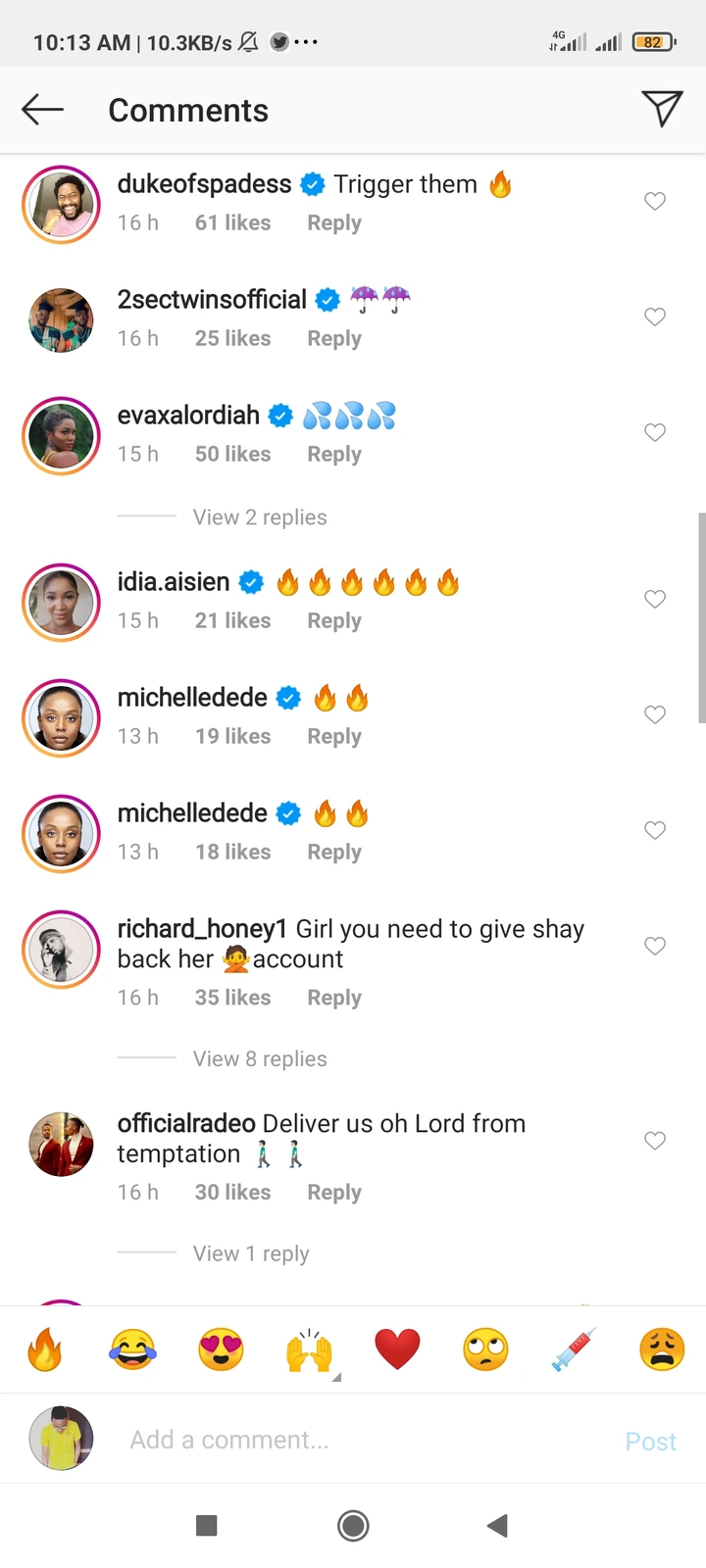Like dukeofspadess's comment
The height and width of the screenshot is (1568, 706).
pos(655,201)
